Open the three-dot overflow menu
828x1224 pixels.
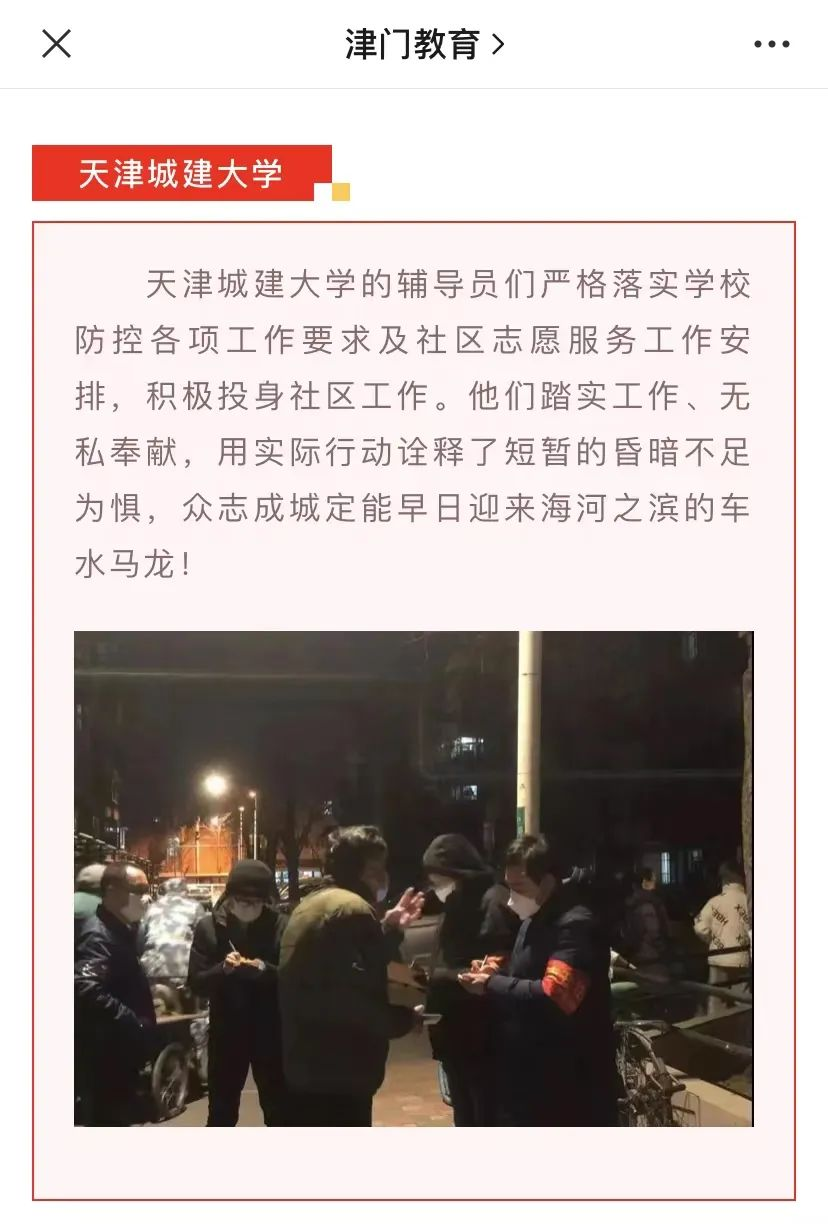(771, 44)
